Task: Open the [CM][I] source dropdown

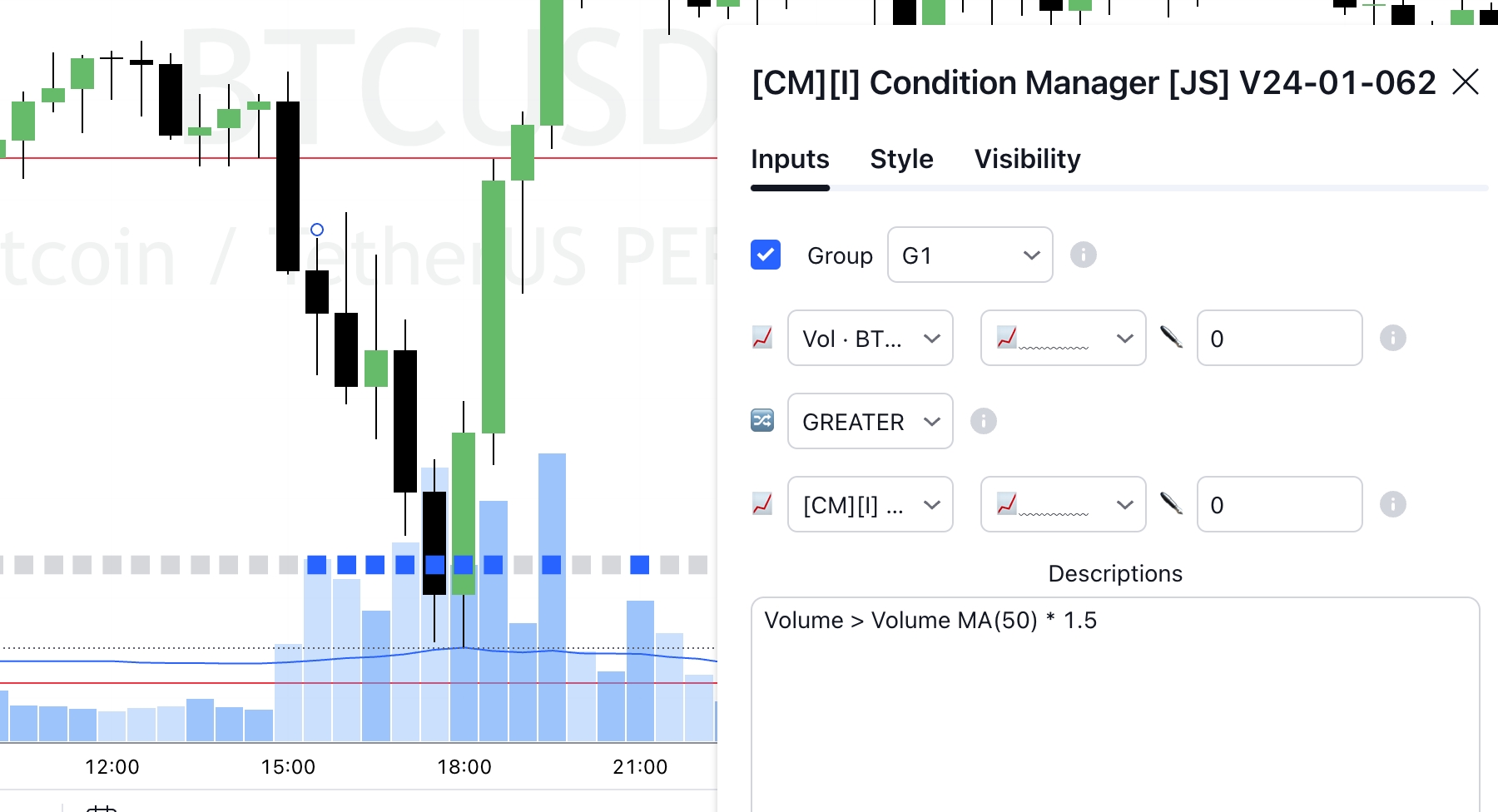Action: tap(870, 505)
